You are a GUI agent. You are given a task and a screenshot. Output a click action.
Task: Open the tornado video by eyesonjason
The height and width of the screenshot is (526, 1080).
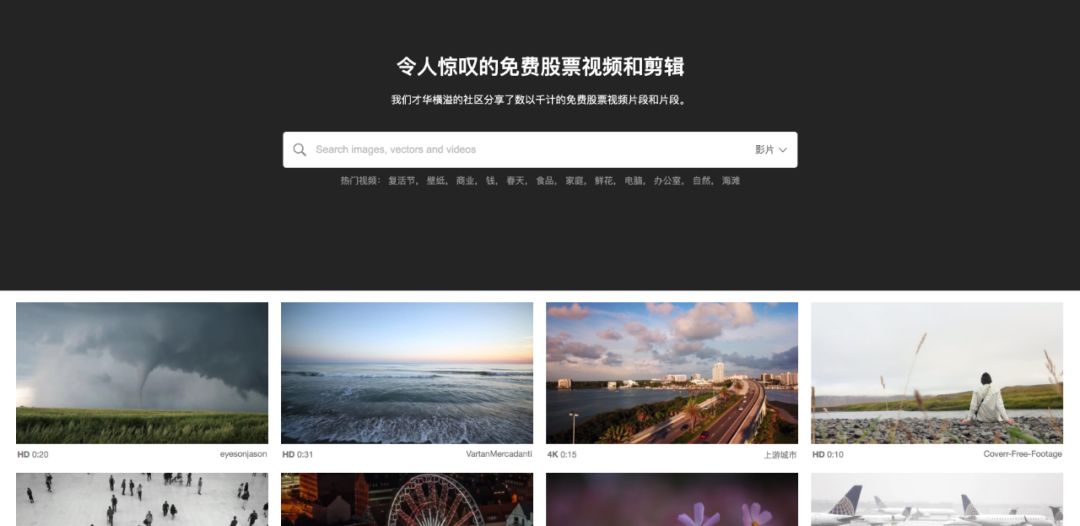point(142,373)
